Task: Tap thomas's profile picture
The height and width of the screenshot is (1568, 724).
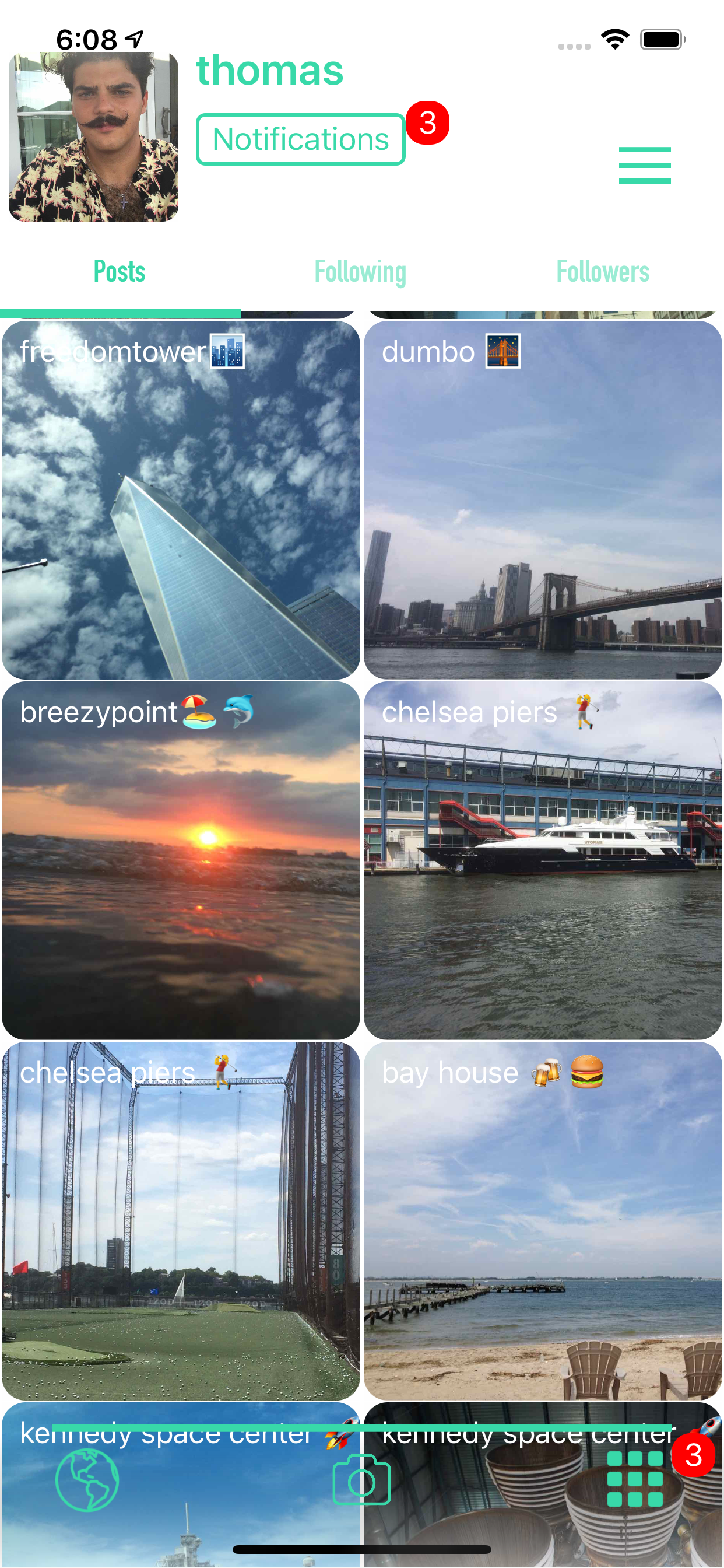Action: tap(94, 137)
